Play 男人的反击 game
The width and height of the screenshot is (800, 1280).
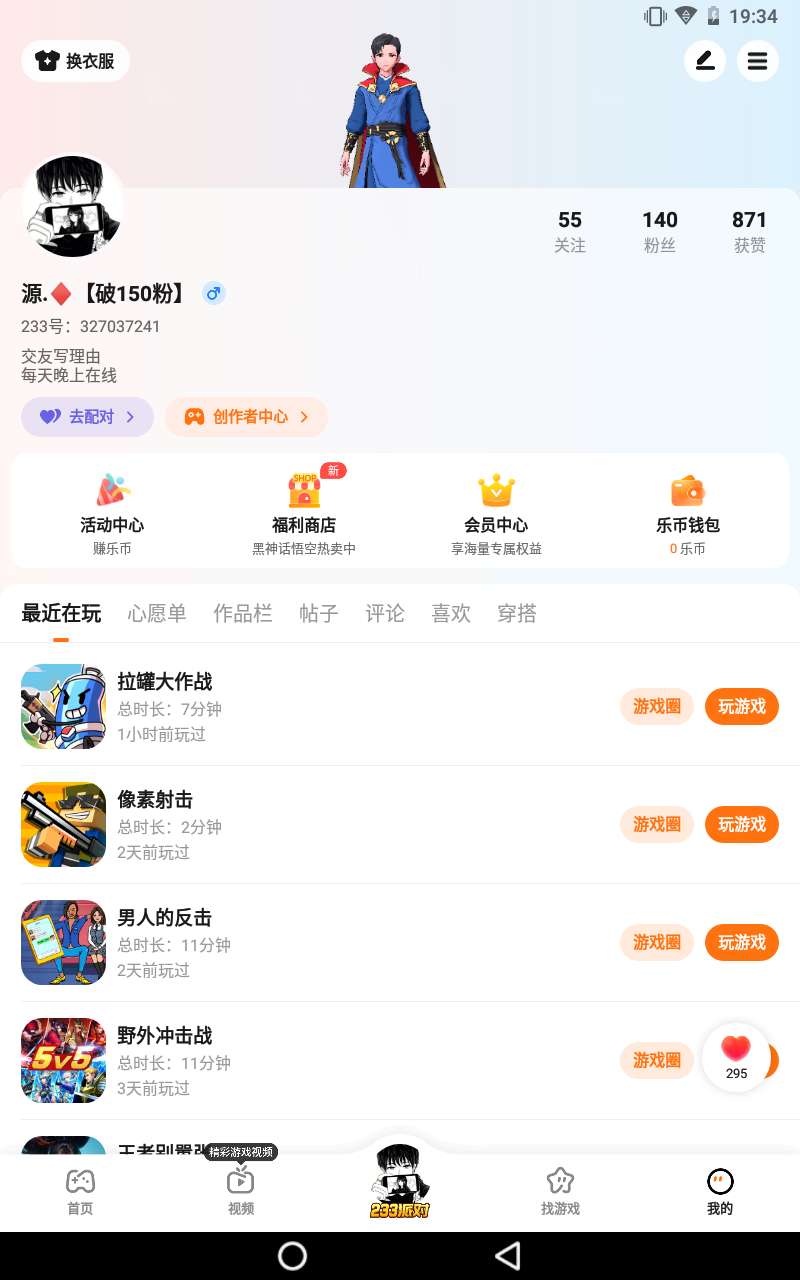pyautogui.click(x=742, y=943)
